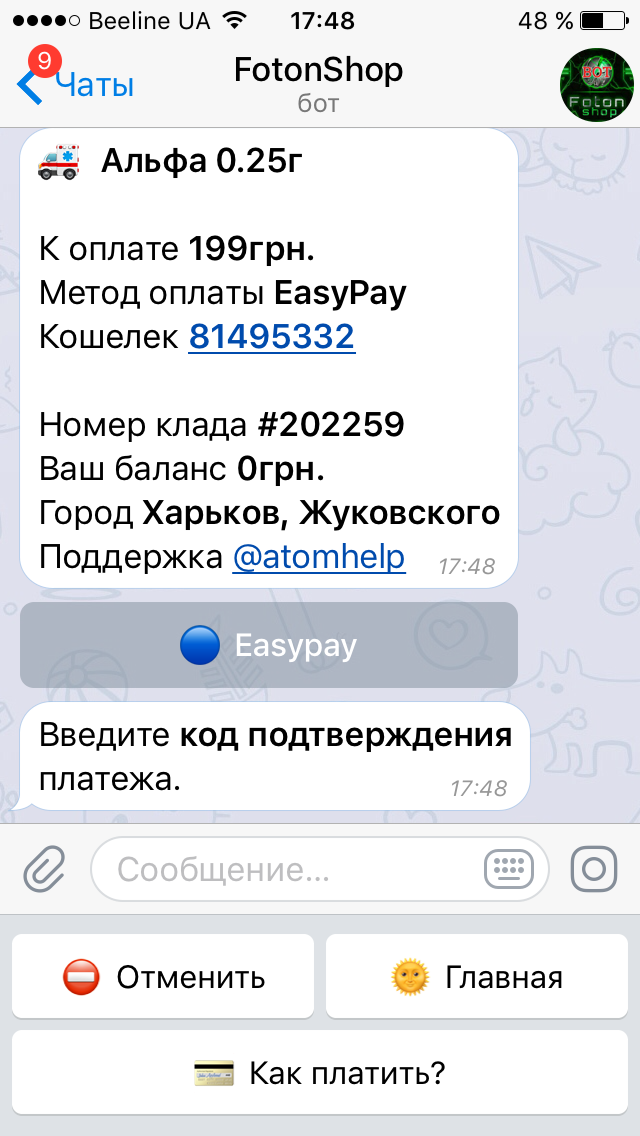Open the FotonShop bot profile avatar
Image resolution: width=640 pixels, height=1136 pixels.
(596, 85)
